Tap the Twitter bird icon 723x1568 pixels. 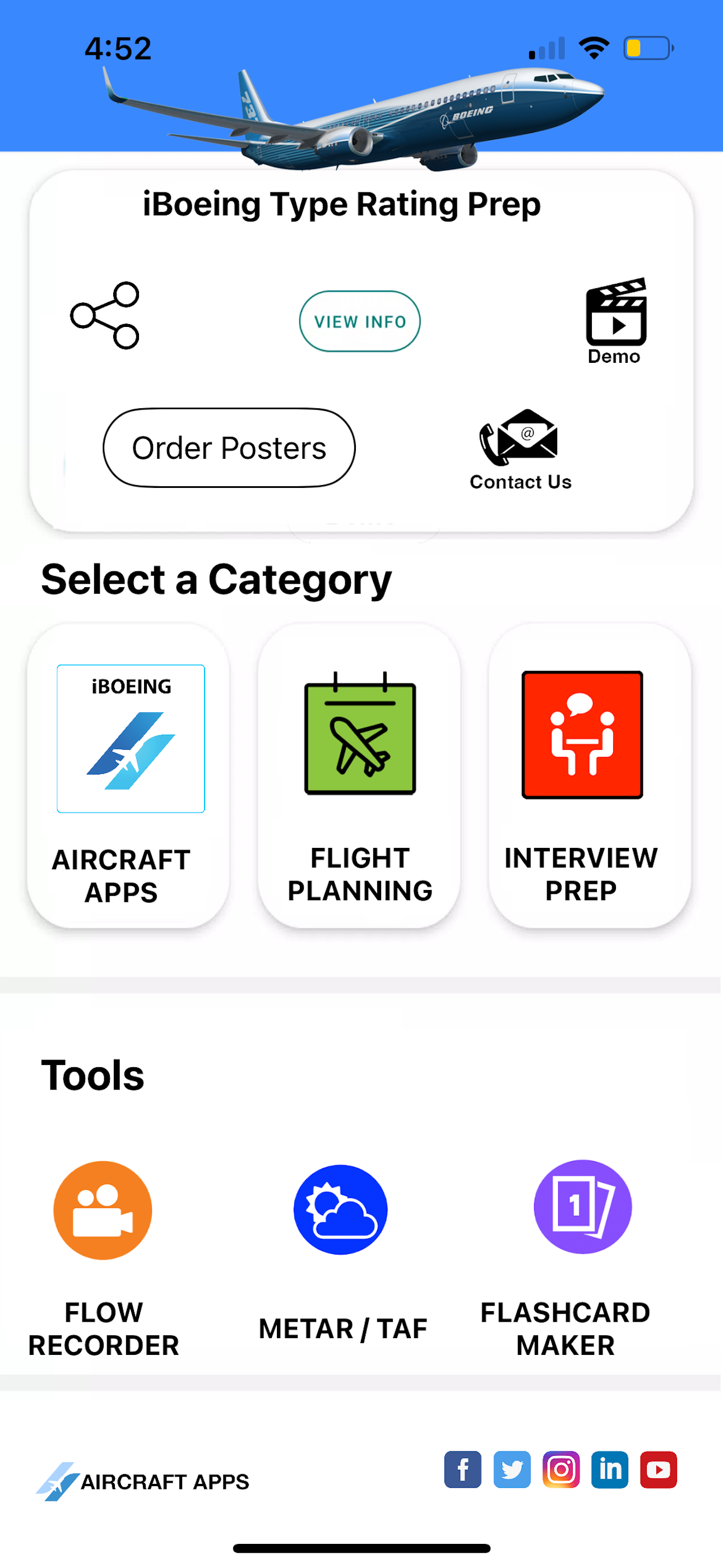click(512, 1469)
